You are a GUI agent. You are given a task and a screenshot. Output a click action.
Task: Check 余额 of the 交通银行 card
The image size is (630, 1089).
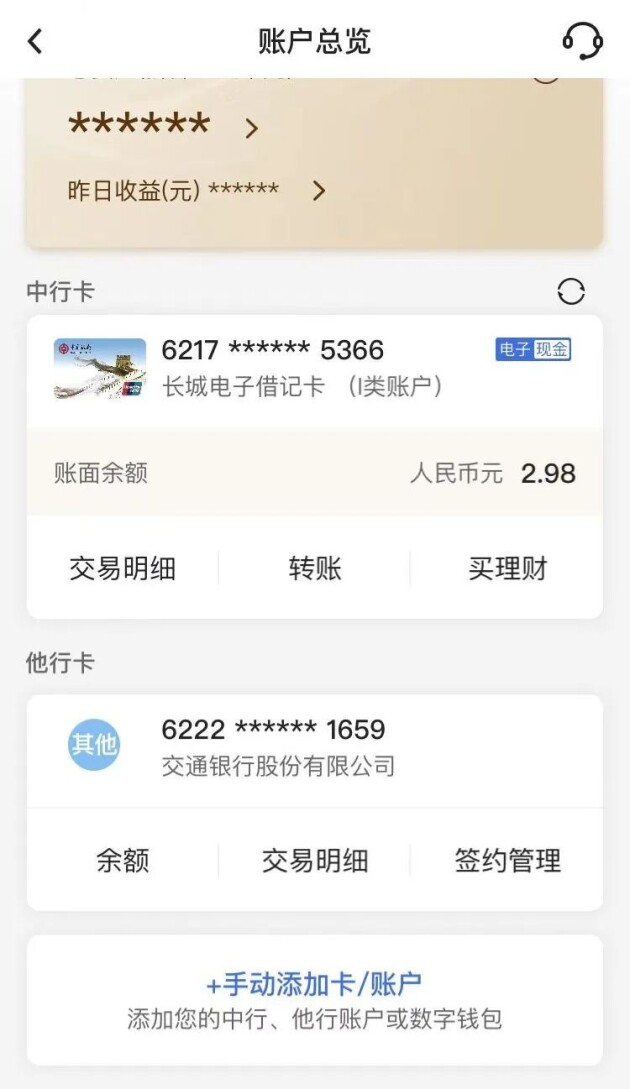pos(123,860)
